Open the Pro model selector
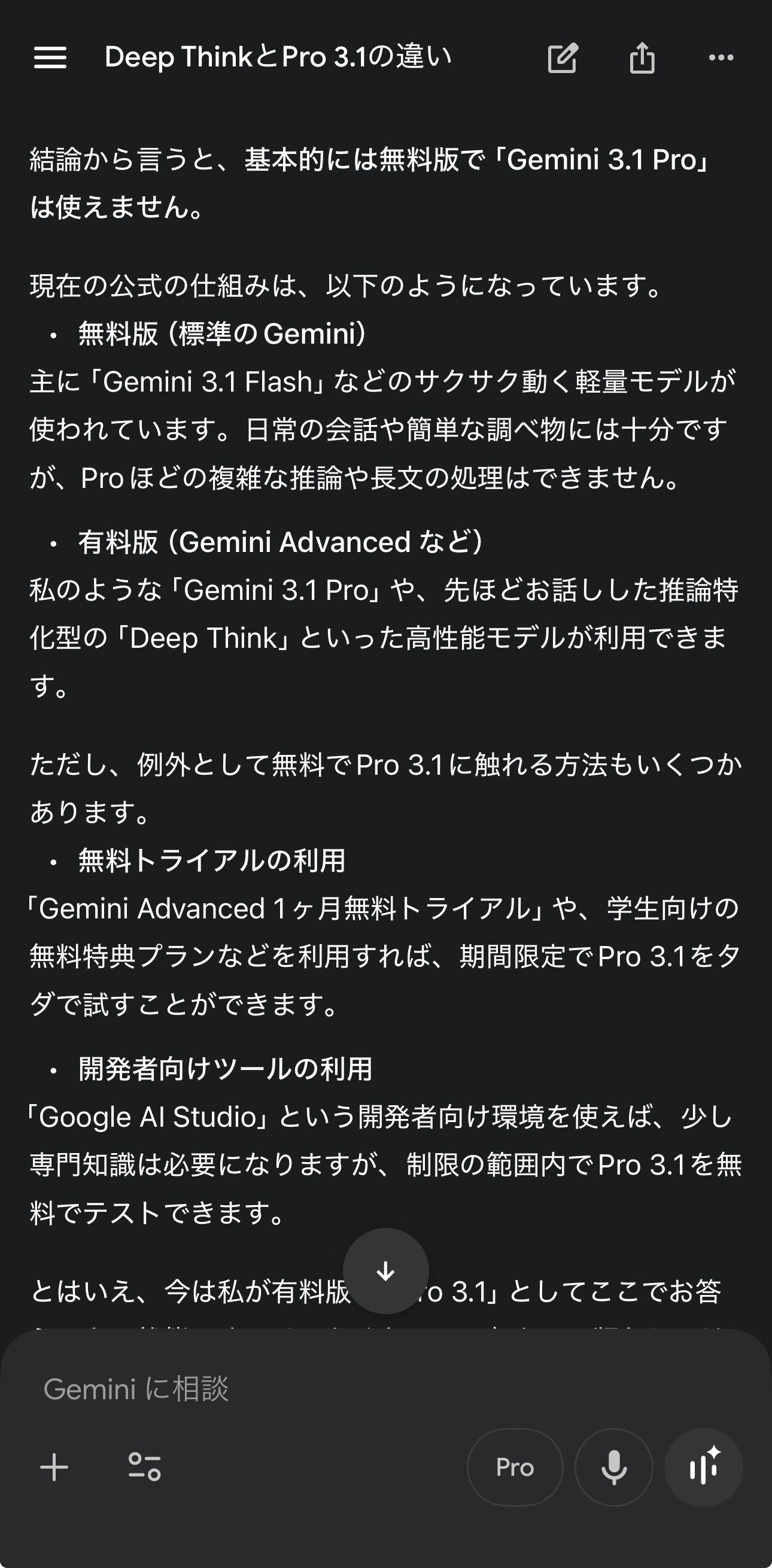 (515, 1467)
